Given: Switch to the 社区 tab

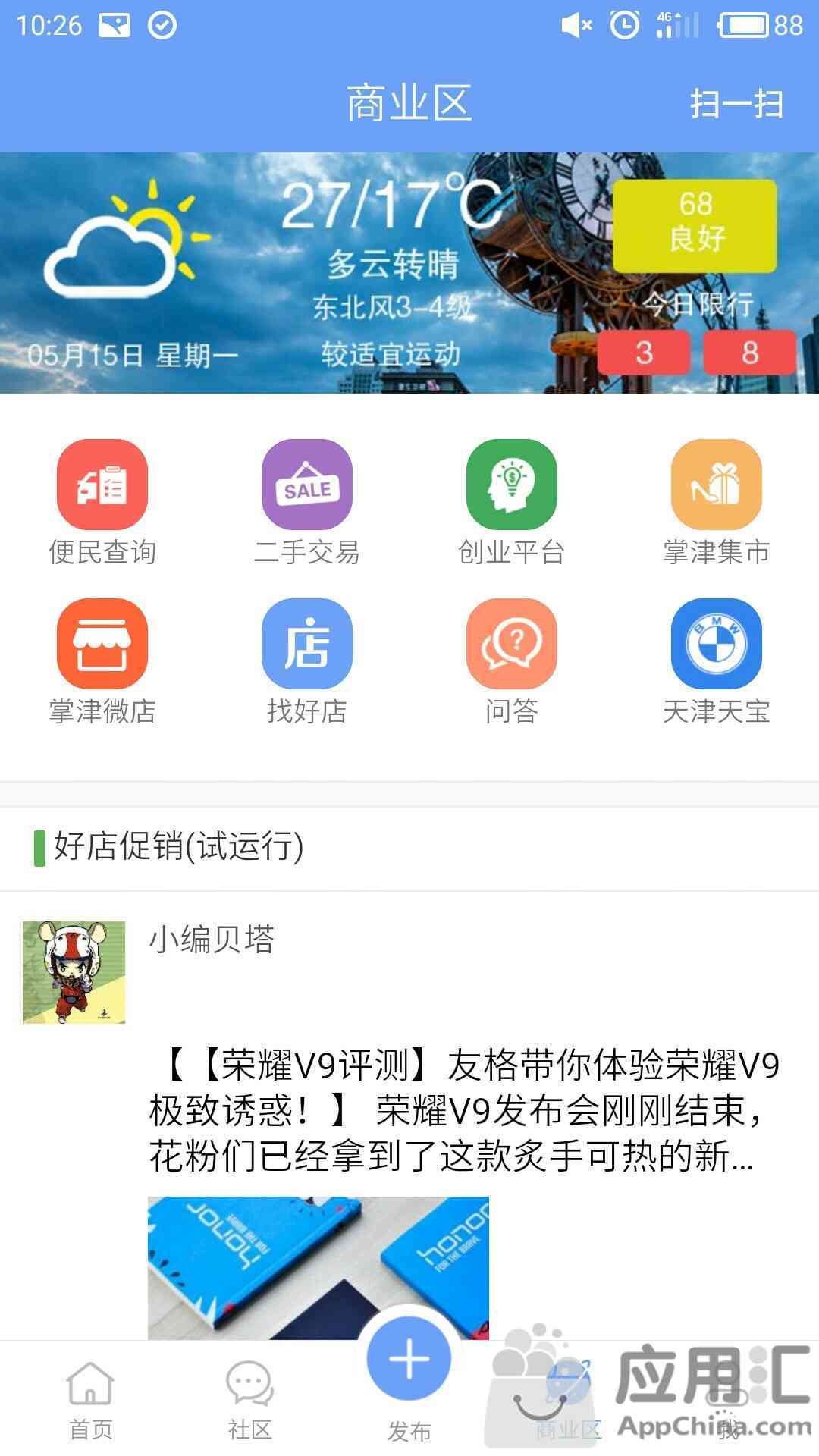Looking at the screenshot, I should click(249, 1401).
